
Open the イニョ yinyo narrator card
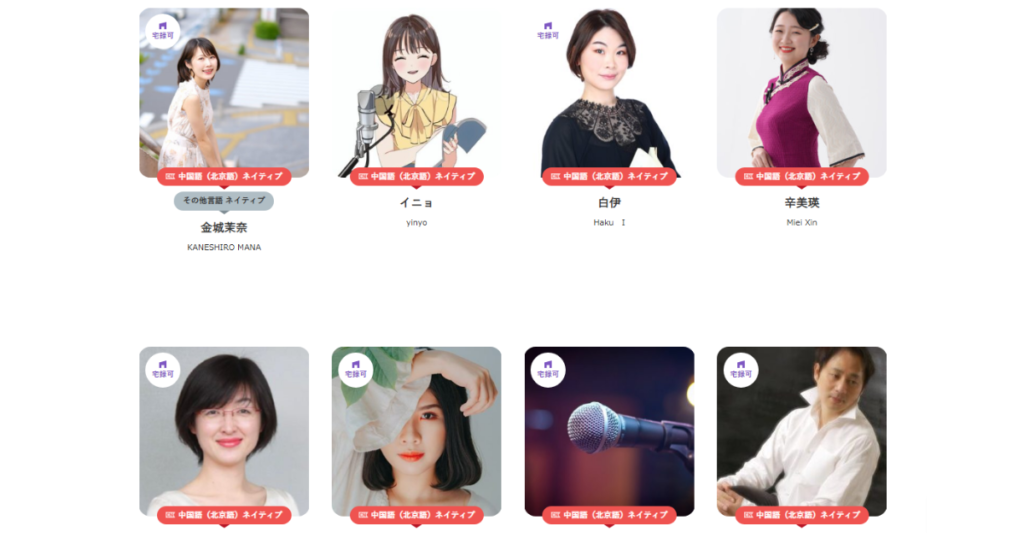point(416,95)
